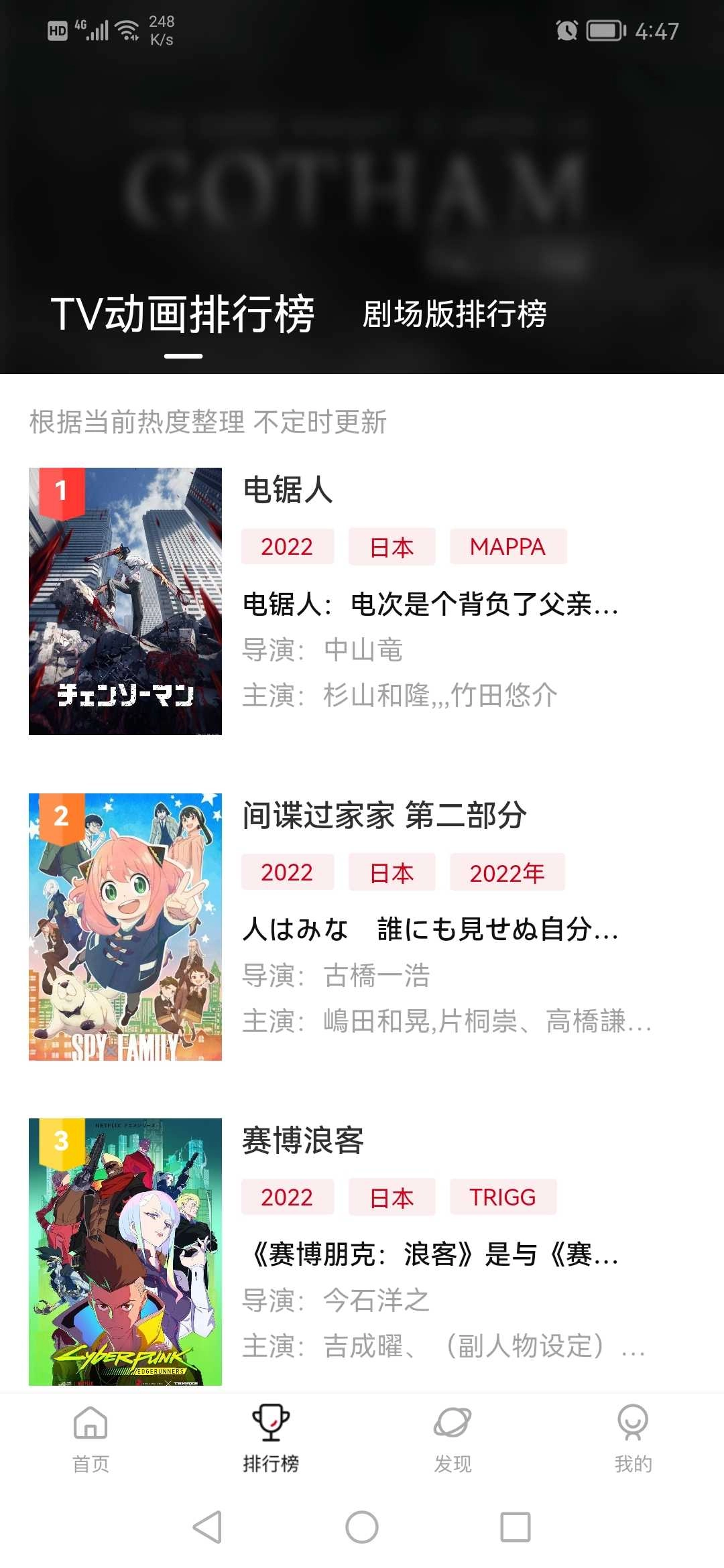Tap the alarm clock icon in status bar
The width and height of the screenshot is (724, 1568).
[x=565, y=31]
